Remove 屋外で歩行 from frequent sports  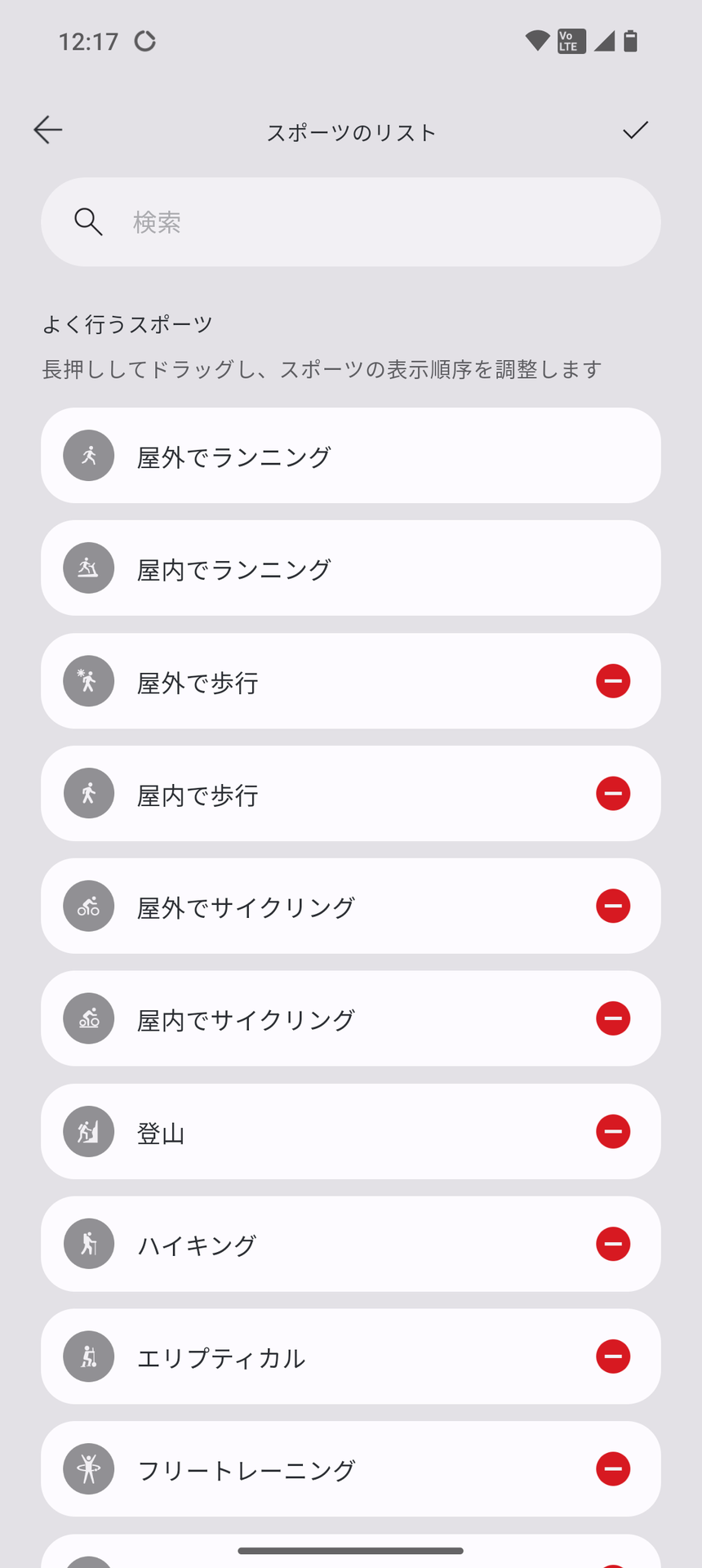pos(613,680)
